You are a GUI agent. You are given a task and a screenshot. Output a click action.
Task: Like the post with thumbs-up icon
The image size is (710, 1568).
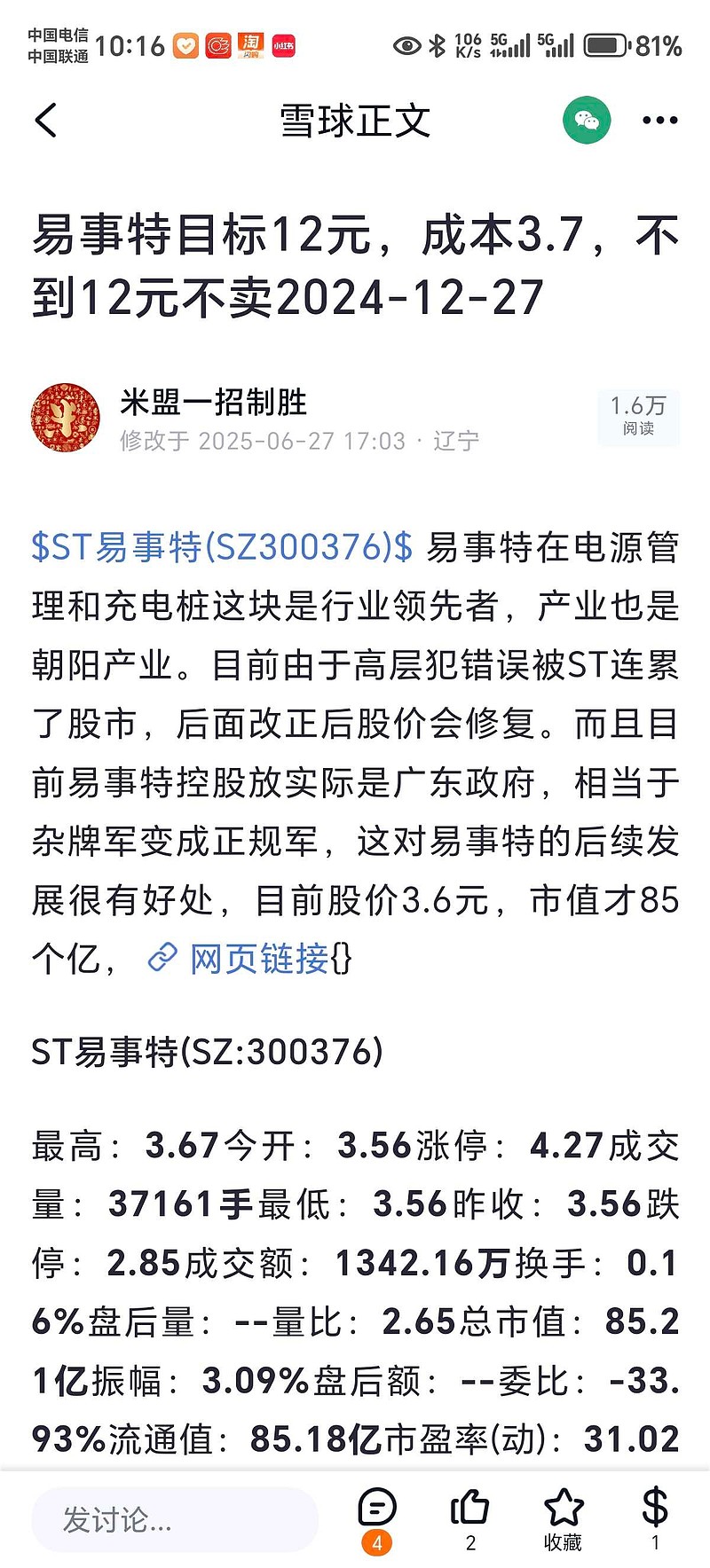pos(470,1518)
